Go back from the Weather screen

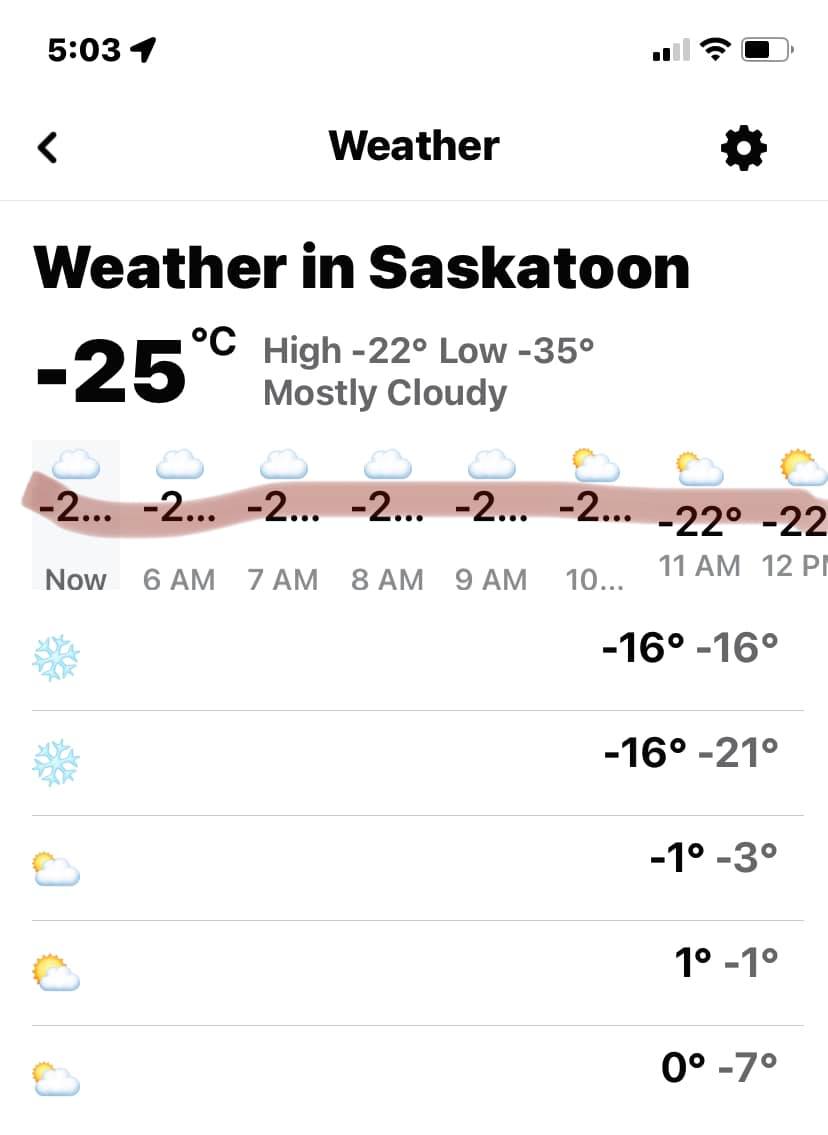(48, 148)
